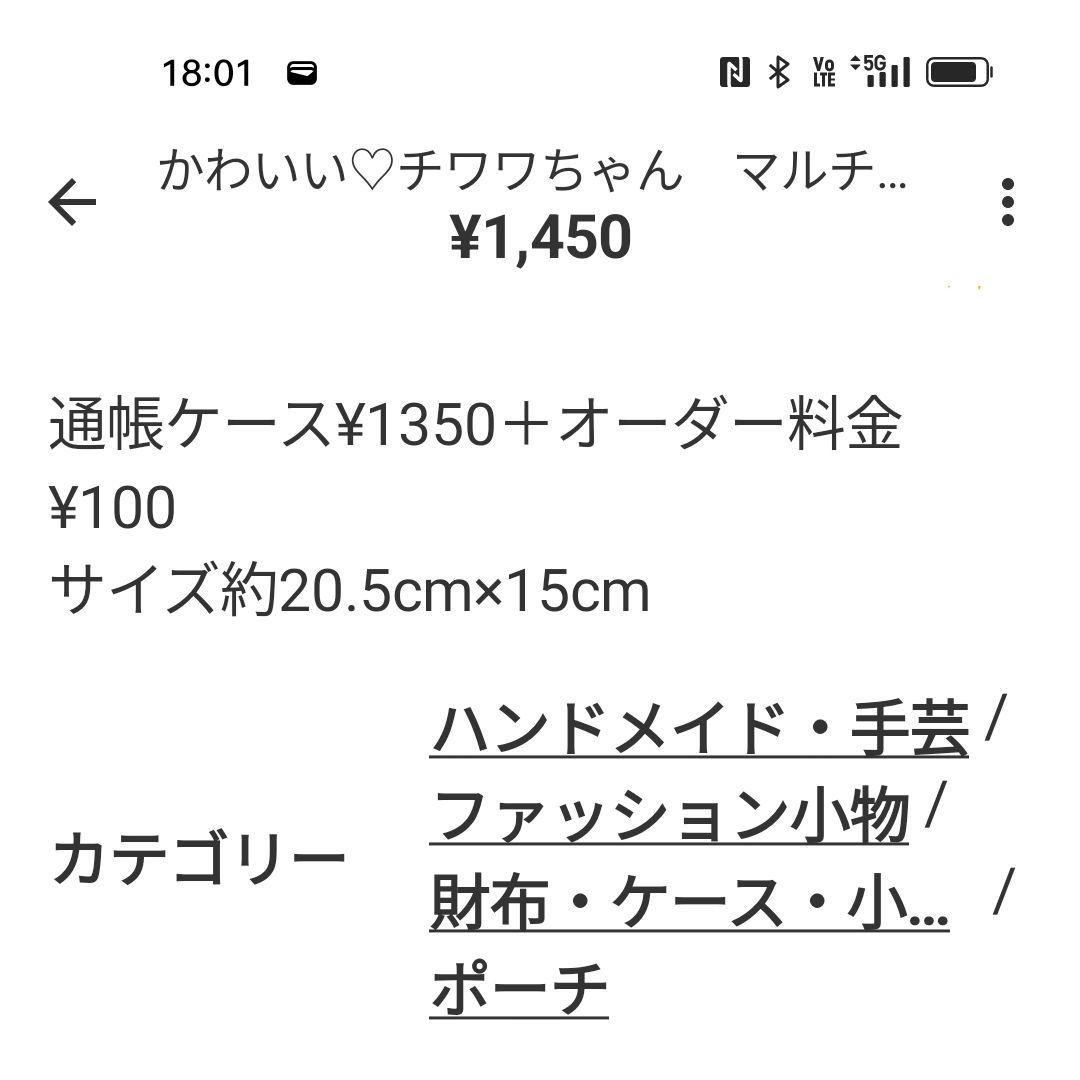Open the three-dot overflow menu
The width and height of the screenshot is (1080, 1080).
1007,203
